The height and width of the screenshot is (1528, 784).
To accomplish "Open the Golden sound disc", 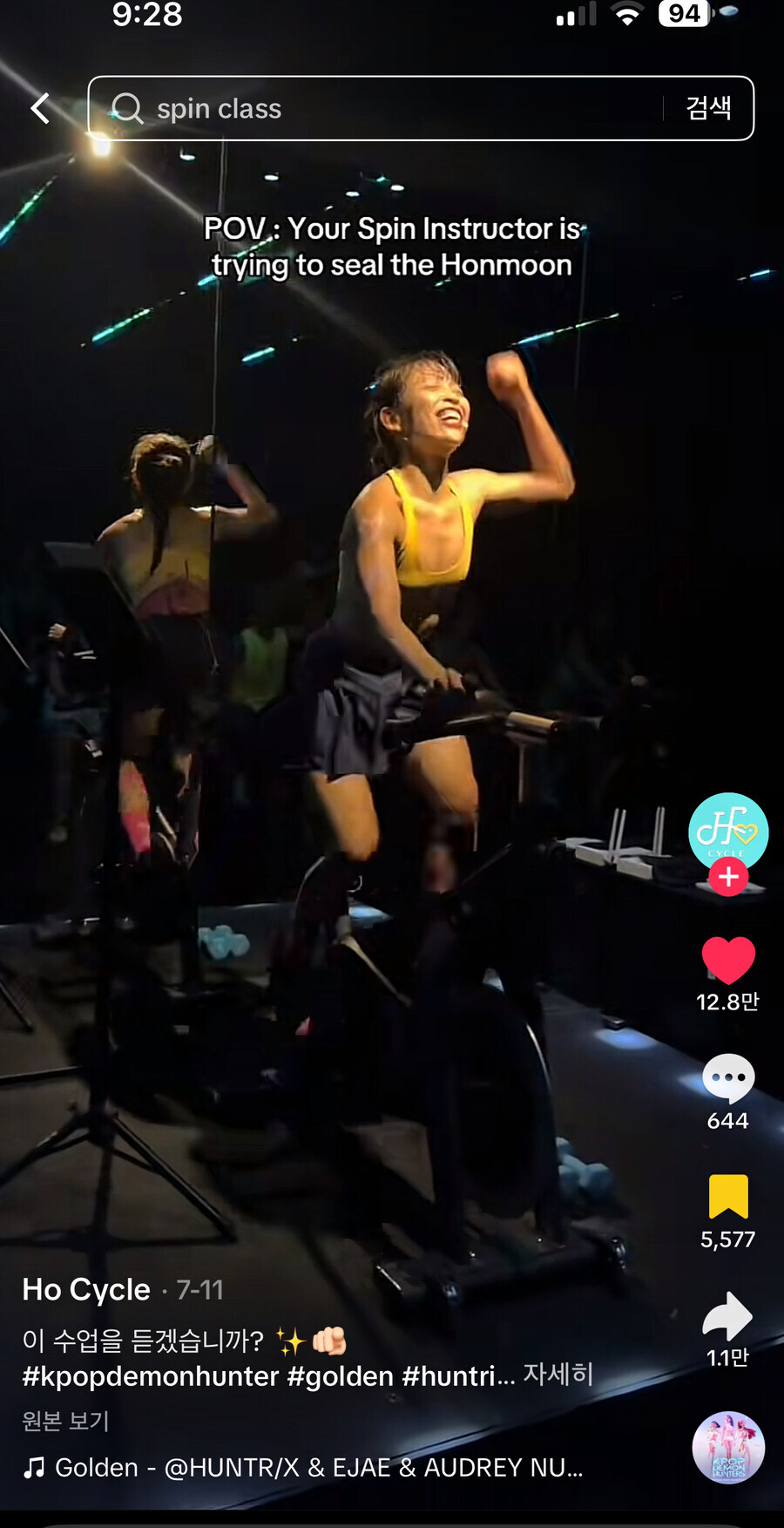I will [x=728, y=1448].
